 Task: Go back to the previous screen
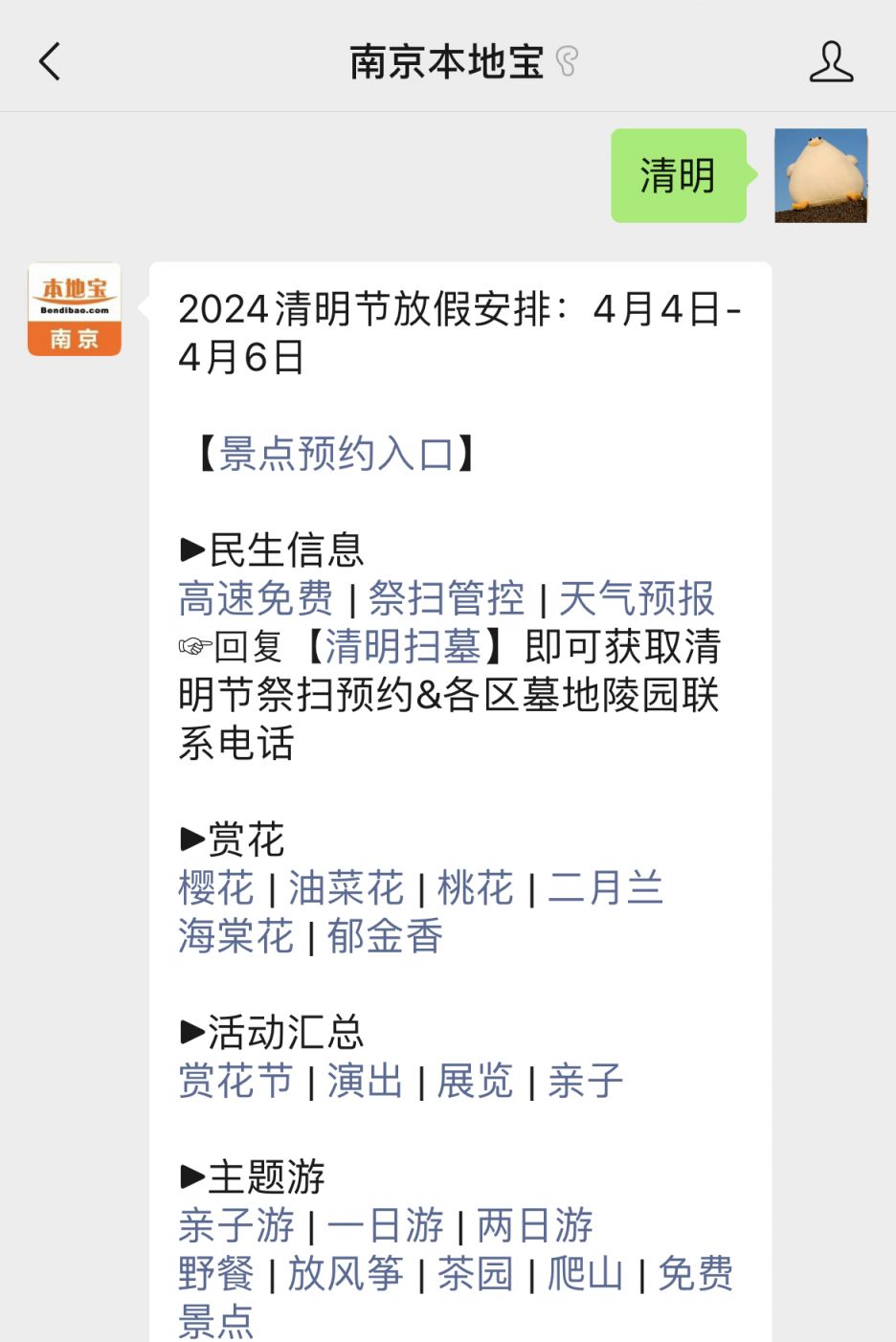coord(50,62)
